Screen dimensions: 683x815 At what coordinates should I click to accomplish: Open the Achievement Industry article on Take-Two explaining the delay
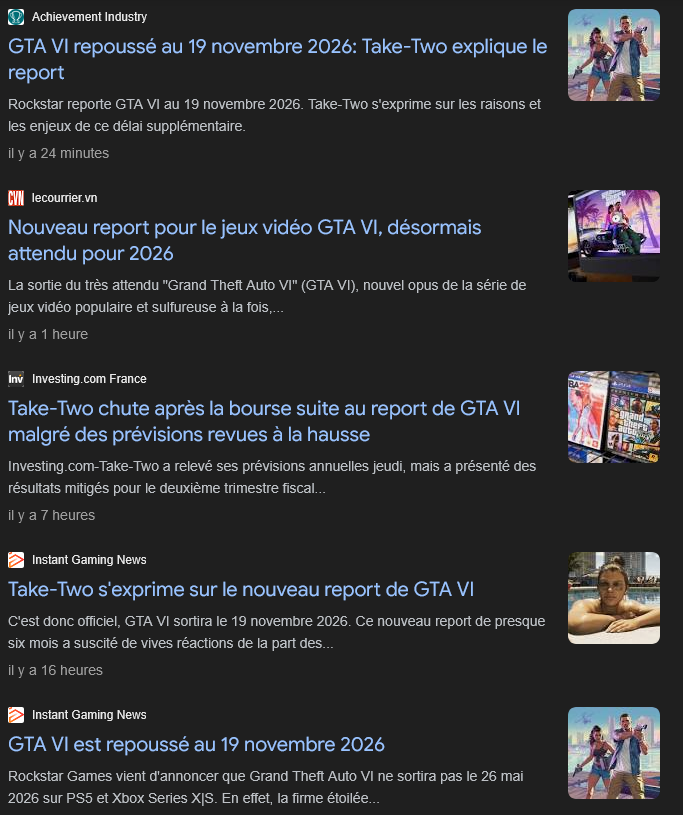click(x=277, y=59)
